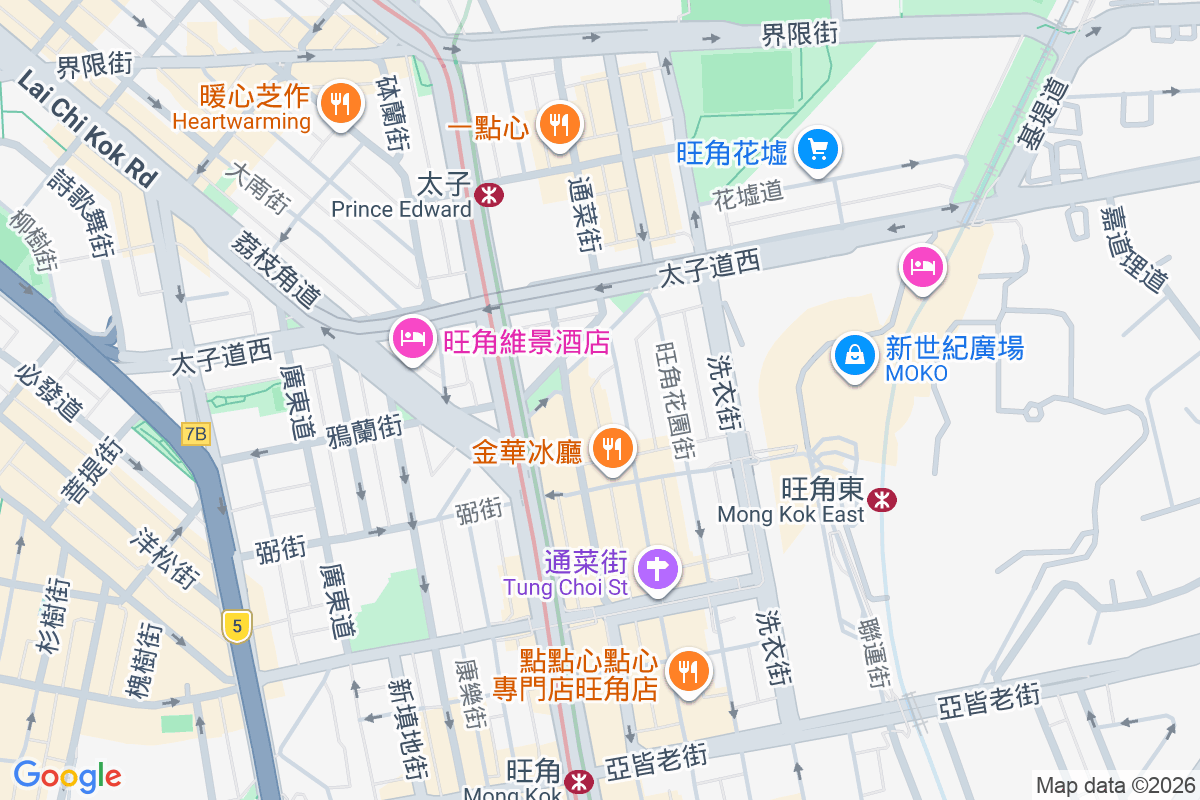The width and height of the screenshot is (1200, 800).
Task: Select the Mong Kok MTR station marker
Action: (578, 778)
